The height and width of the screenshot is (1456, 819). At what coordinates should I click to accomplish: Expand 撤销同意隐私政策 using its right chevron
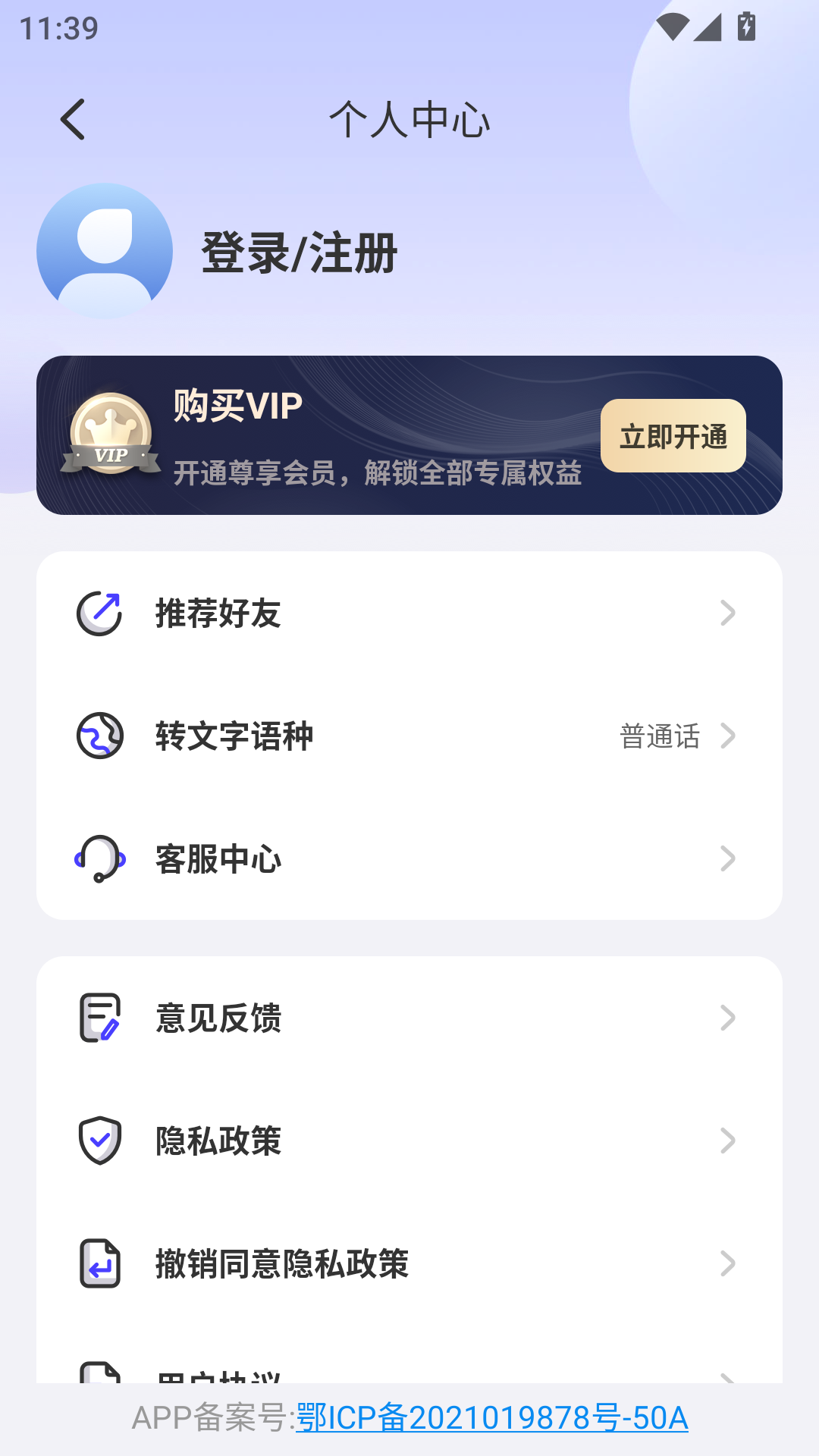click(x=729, y=1263)
